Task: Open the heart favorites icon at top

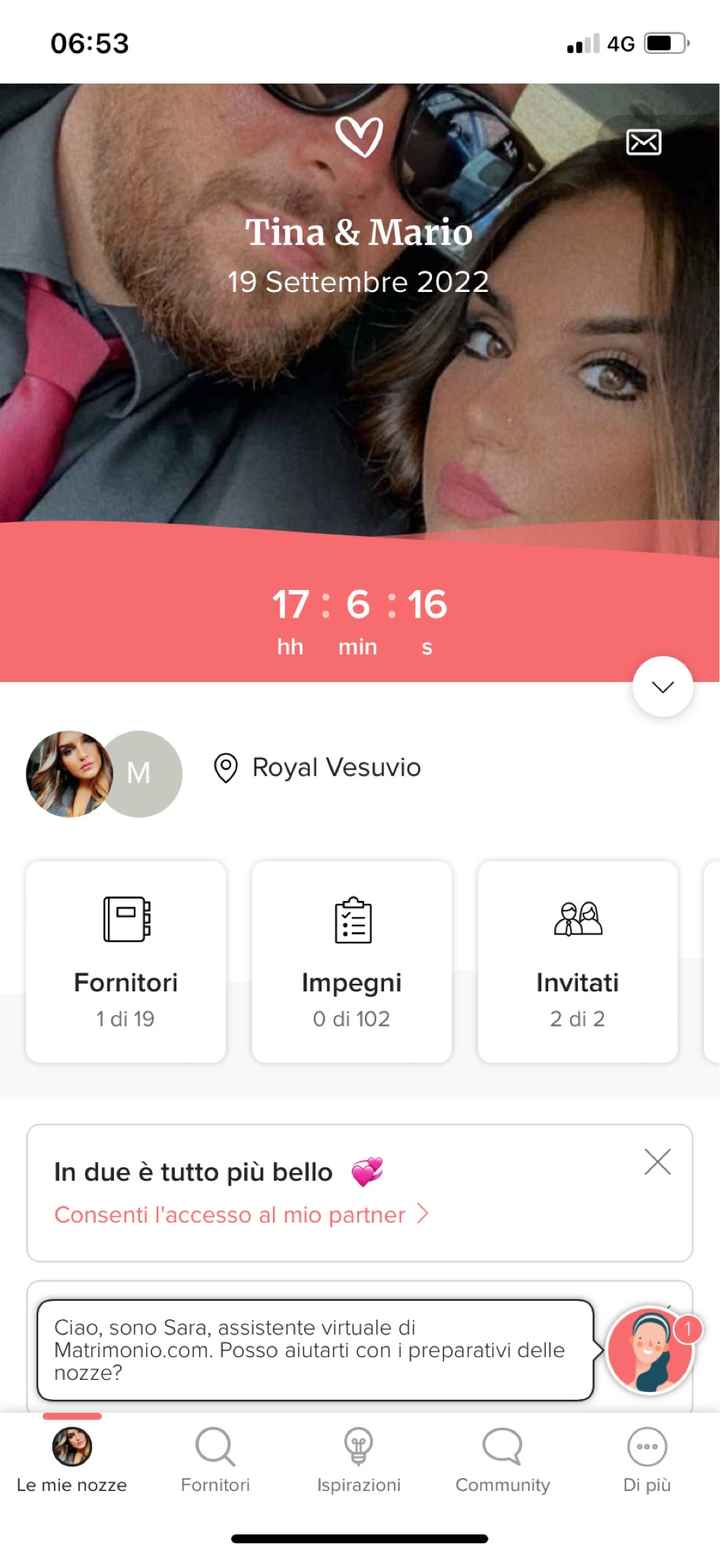Action: [x=360, y=135]
